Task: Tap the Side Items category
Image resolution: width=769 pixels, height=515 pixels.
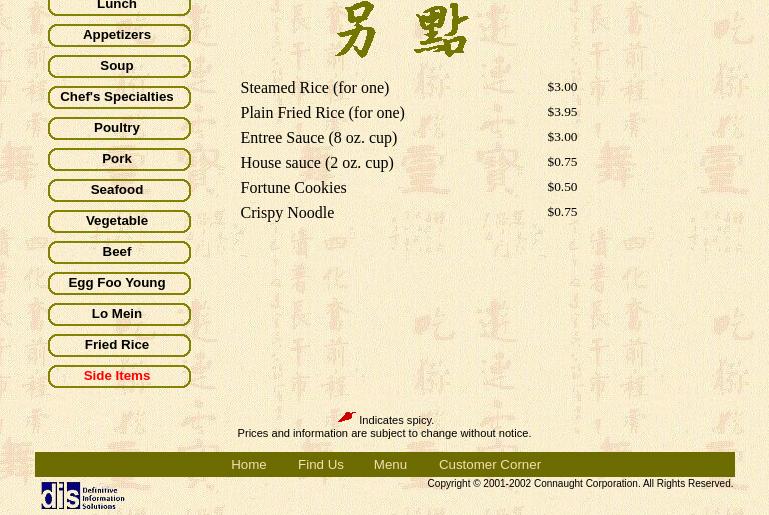Action: click(118, 376)
